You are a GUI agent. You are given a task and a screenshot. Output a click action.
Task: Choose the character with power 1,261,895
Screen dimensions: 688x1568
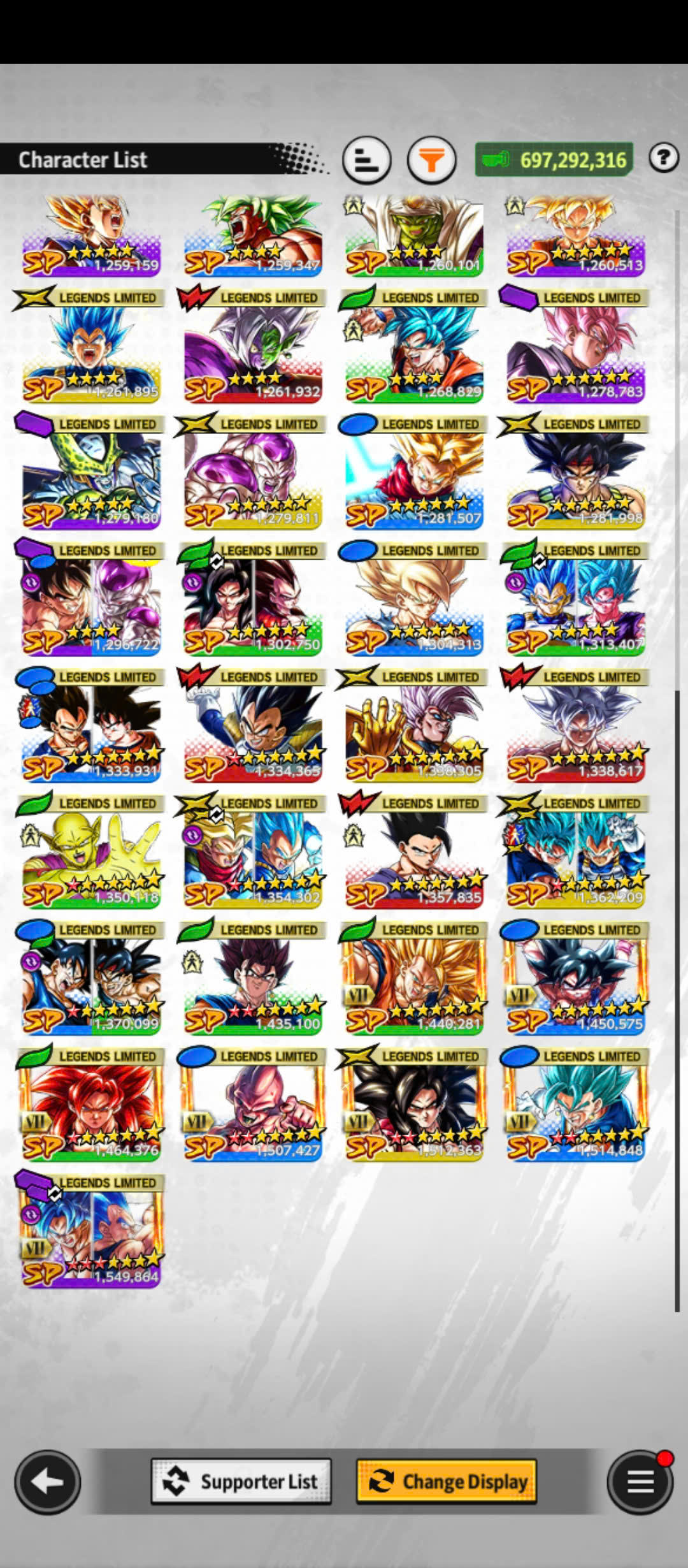point(91,349)
